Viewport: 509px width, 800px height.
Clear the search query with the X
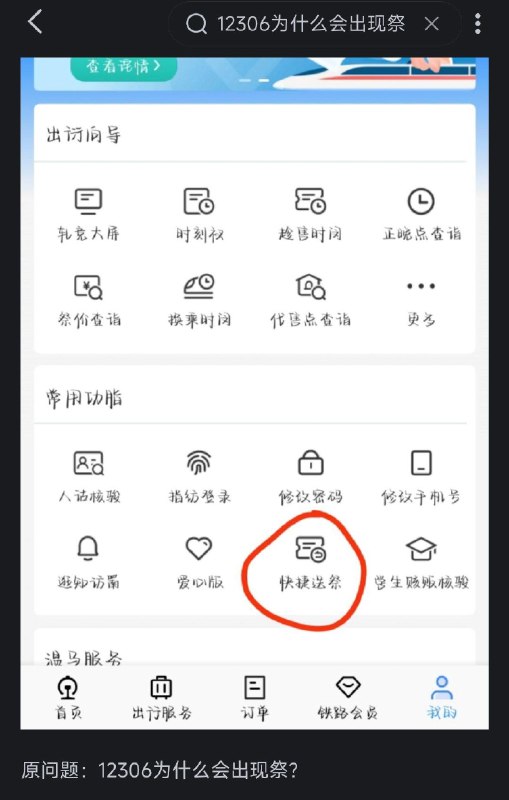tap(431, 23)
